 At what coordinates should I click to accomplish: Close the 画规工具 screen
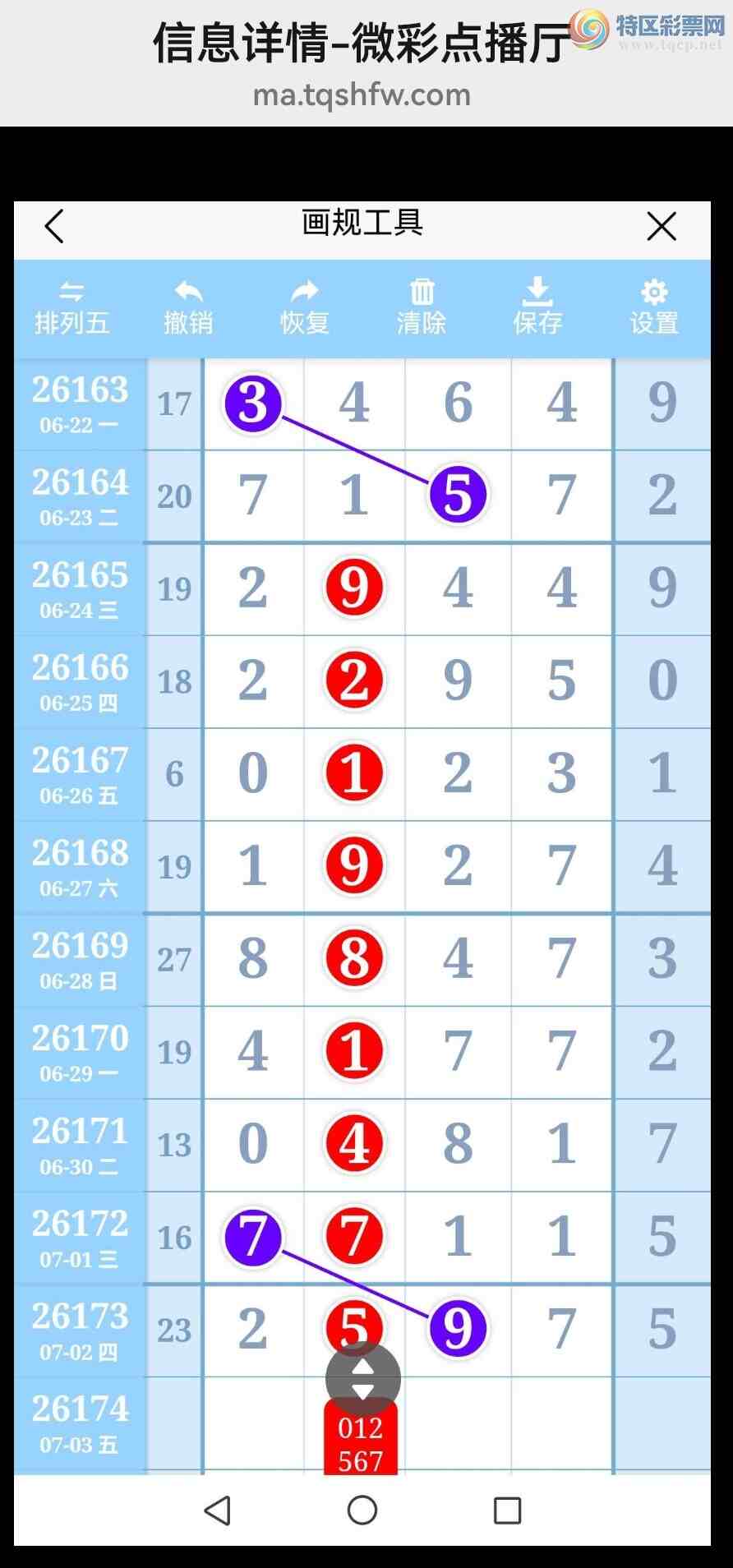point(662,226)
